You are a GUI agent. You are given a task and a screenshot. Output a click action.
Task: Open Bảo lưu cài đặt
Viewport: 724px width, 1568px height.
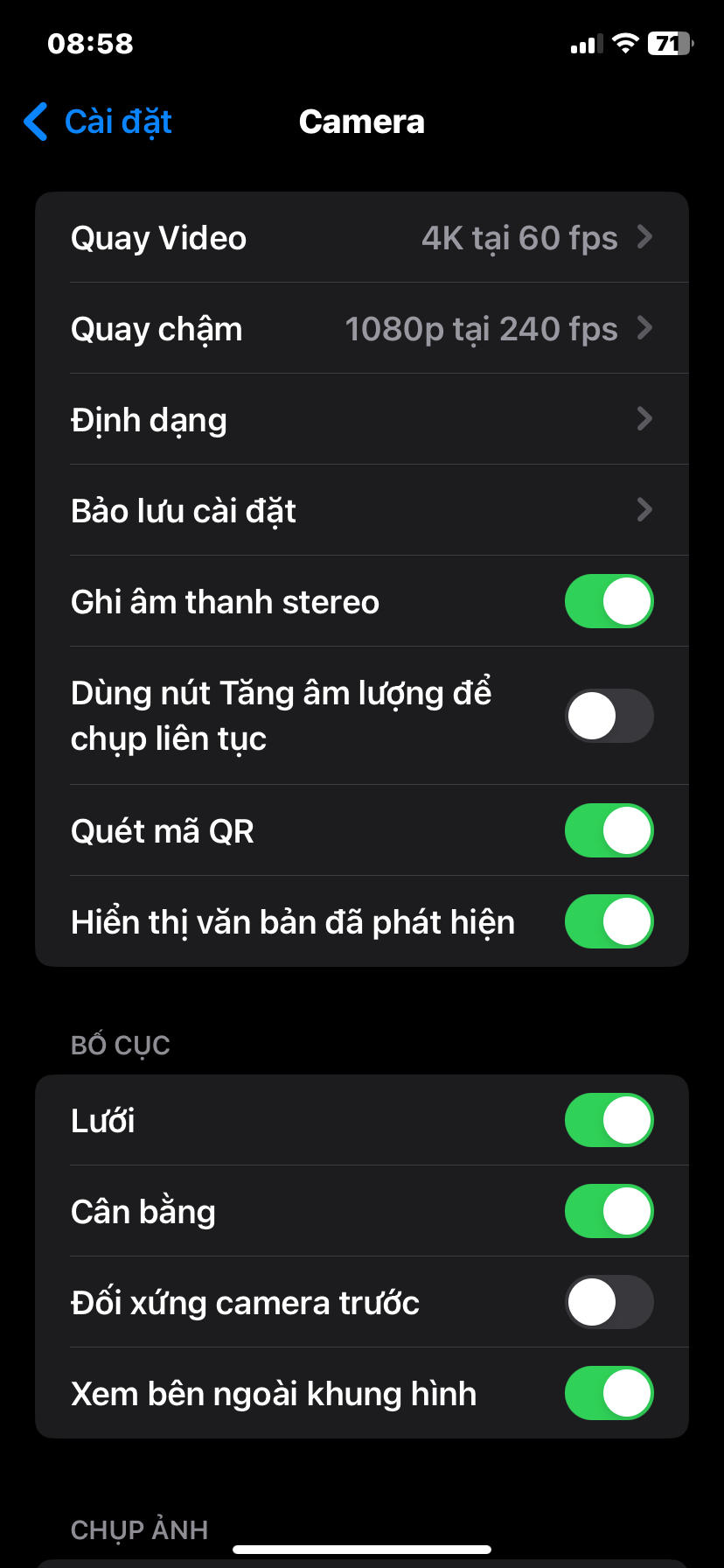click(x=362, y=510)
